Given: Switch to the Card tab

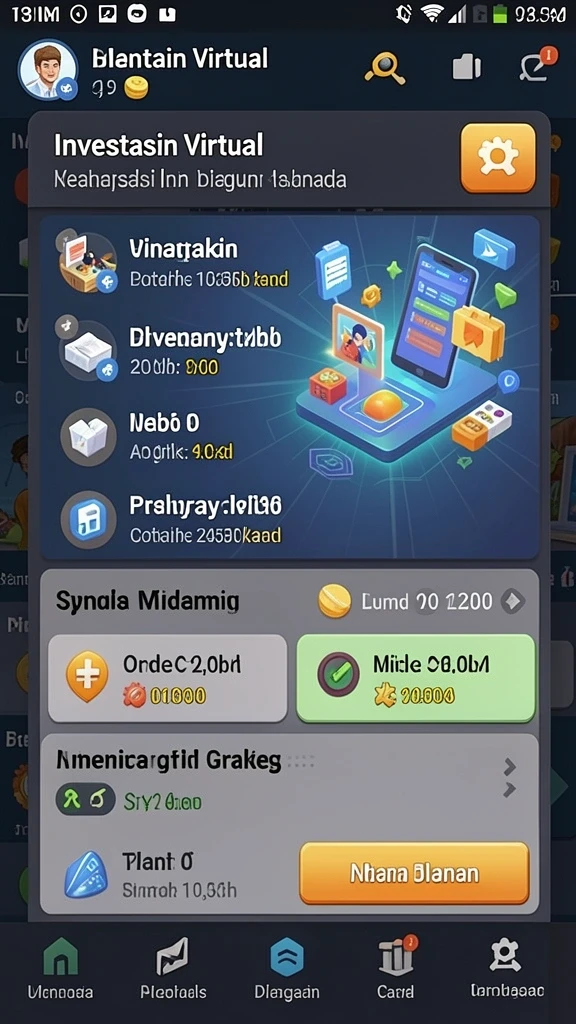Looking at the screenshot, I should pos(396,968).
